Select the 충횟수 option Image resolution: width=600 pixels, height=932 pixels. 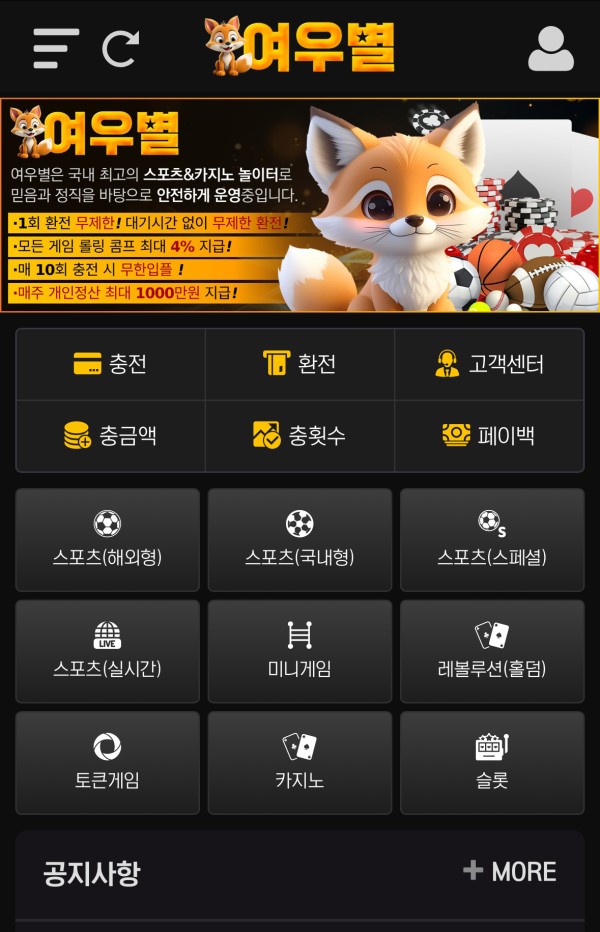point(300,436)
